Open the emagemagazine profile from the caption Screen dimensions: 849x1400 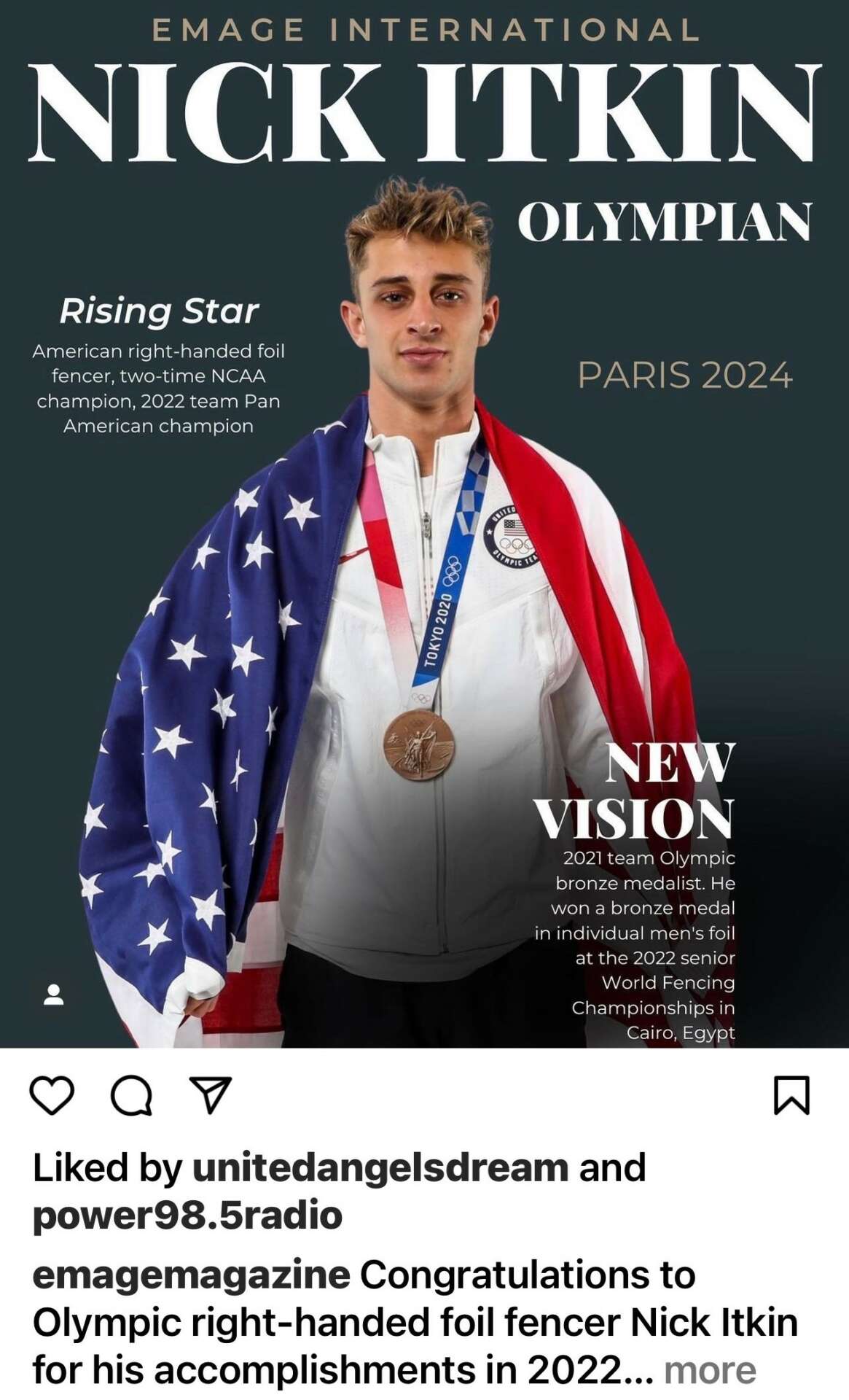pos(192,1275)
